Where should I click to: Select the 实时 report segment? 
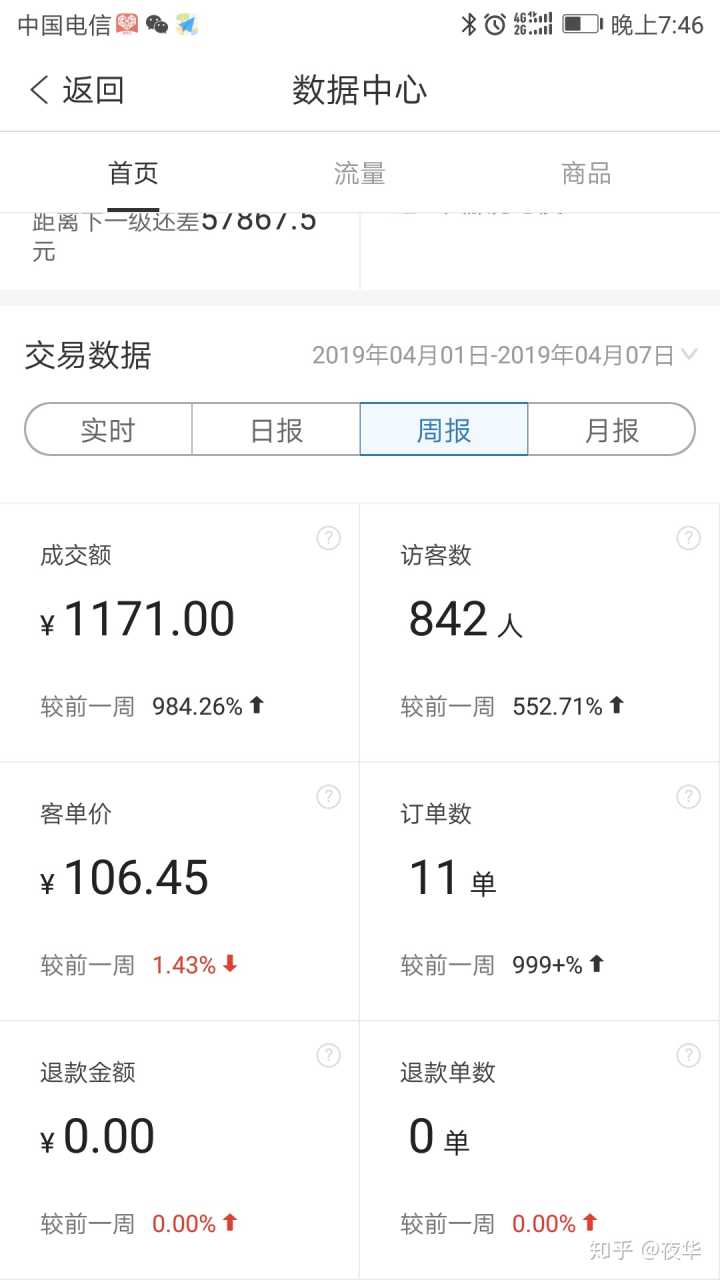click(108, 430)
